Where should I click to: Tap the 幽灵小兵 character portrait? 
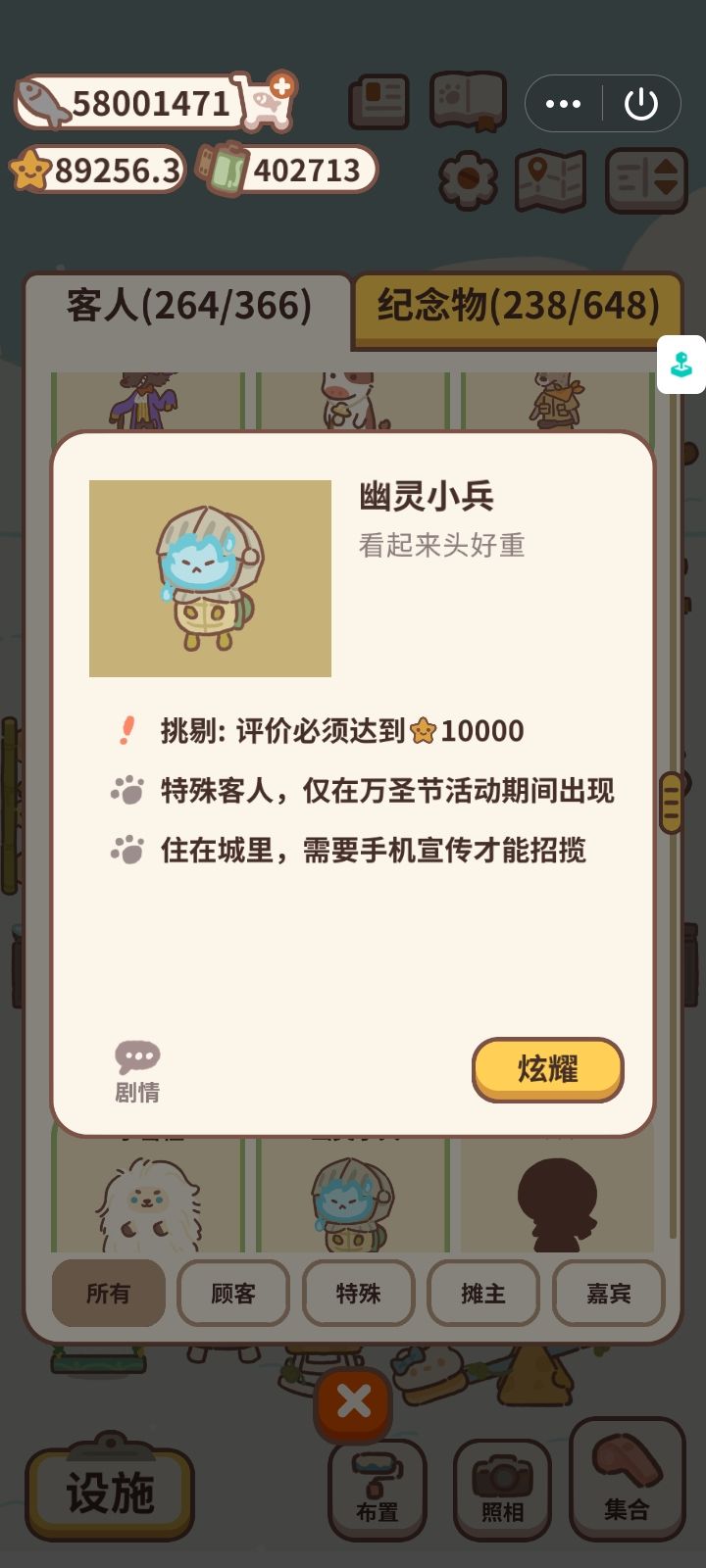[210, 578]
